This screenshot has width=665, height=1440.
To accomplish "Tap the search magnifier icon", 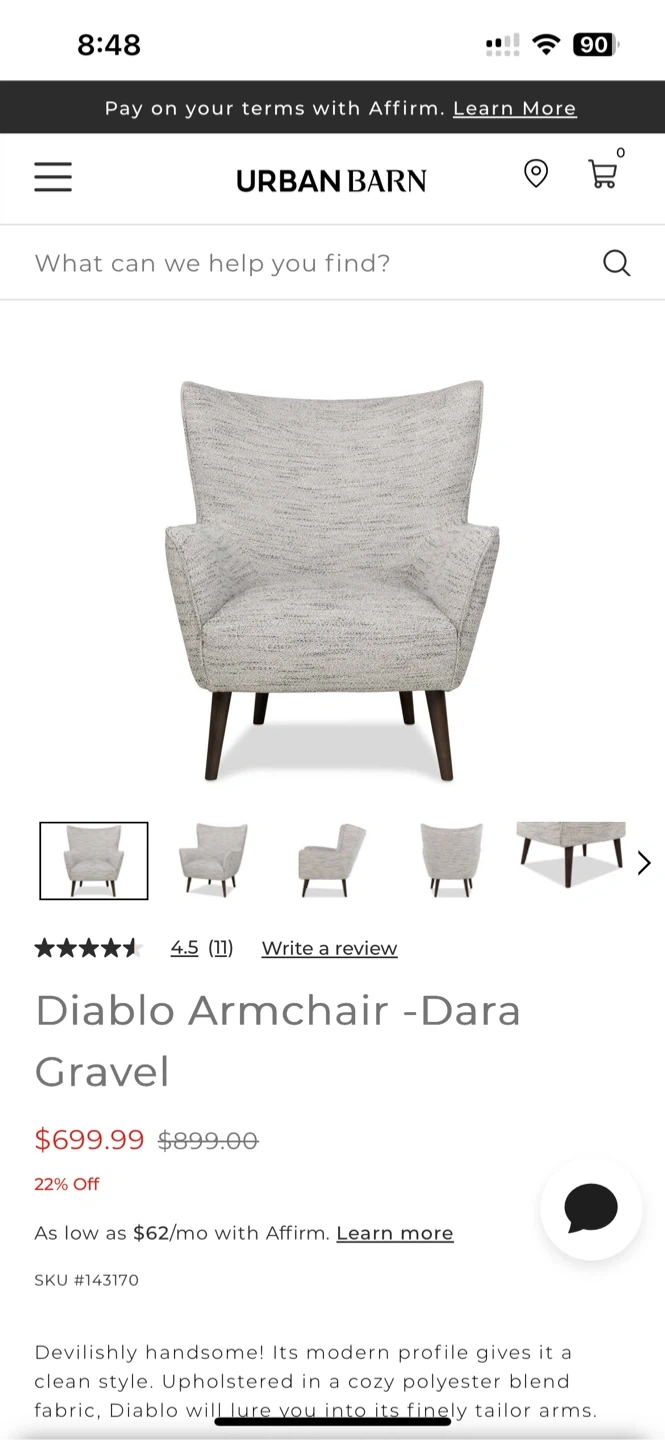I will pos(617,263).
